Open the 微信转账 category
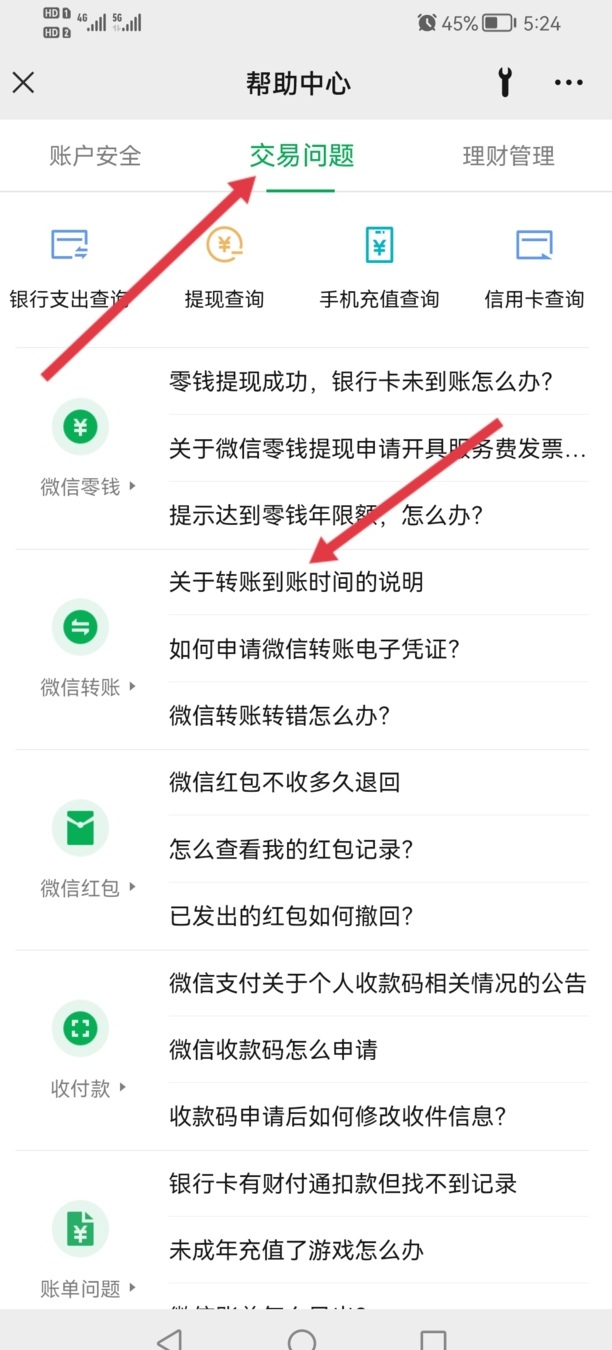The height and width of the screenshot is (1350, 612). coord(80,648)
